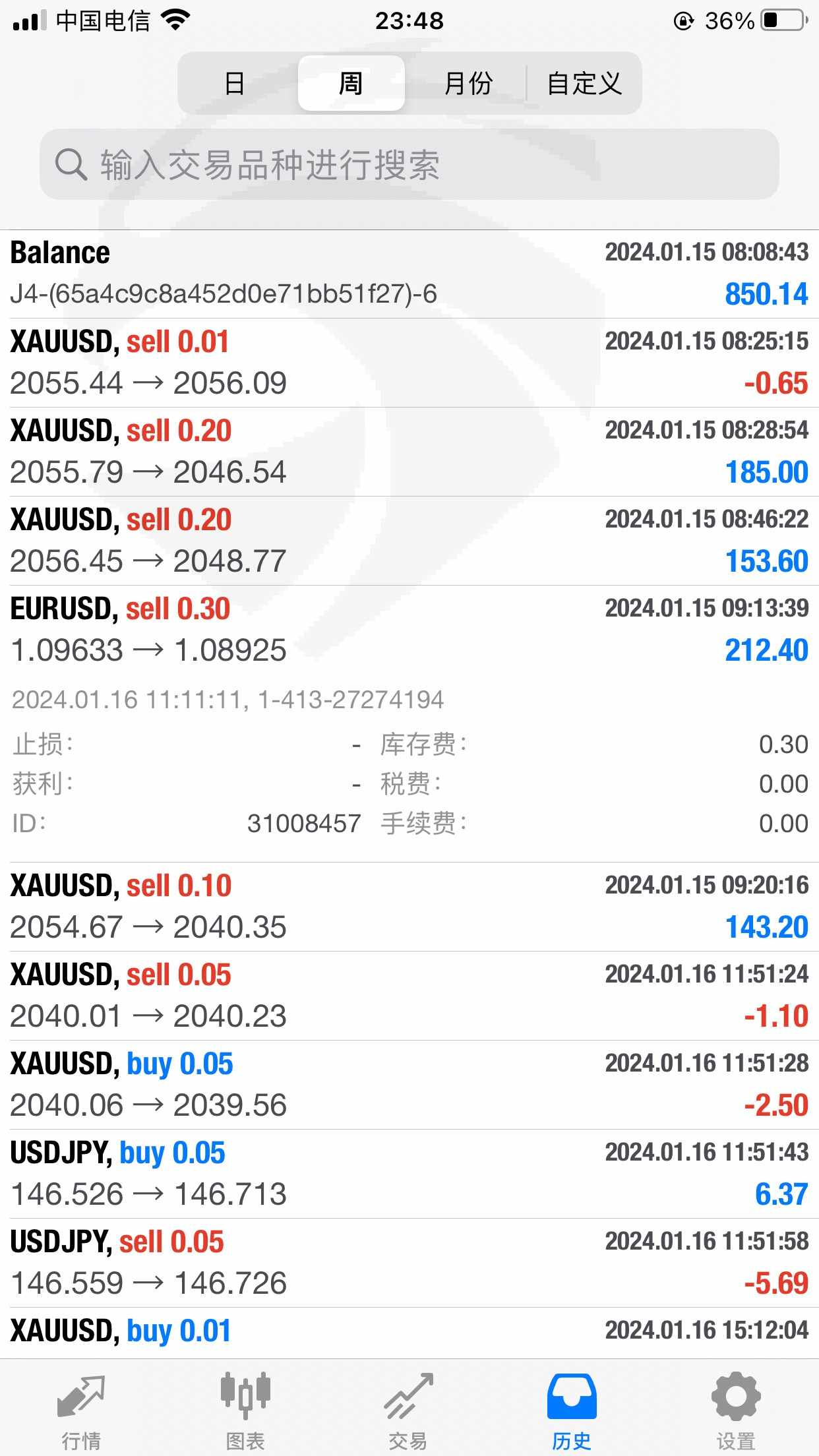Expand USDJPY sell 0.05 trade with -5.69
This screenshot has width=819, height=1456.
tap(409, 1263)
